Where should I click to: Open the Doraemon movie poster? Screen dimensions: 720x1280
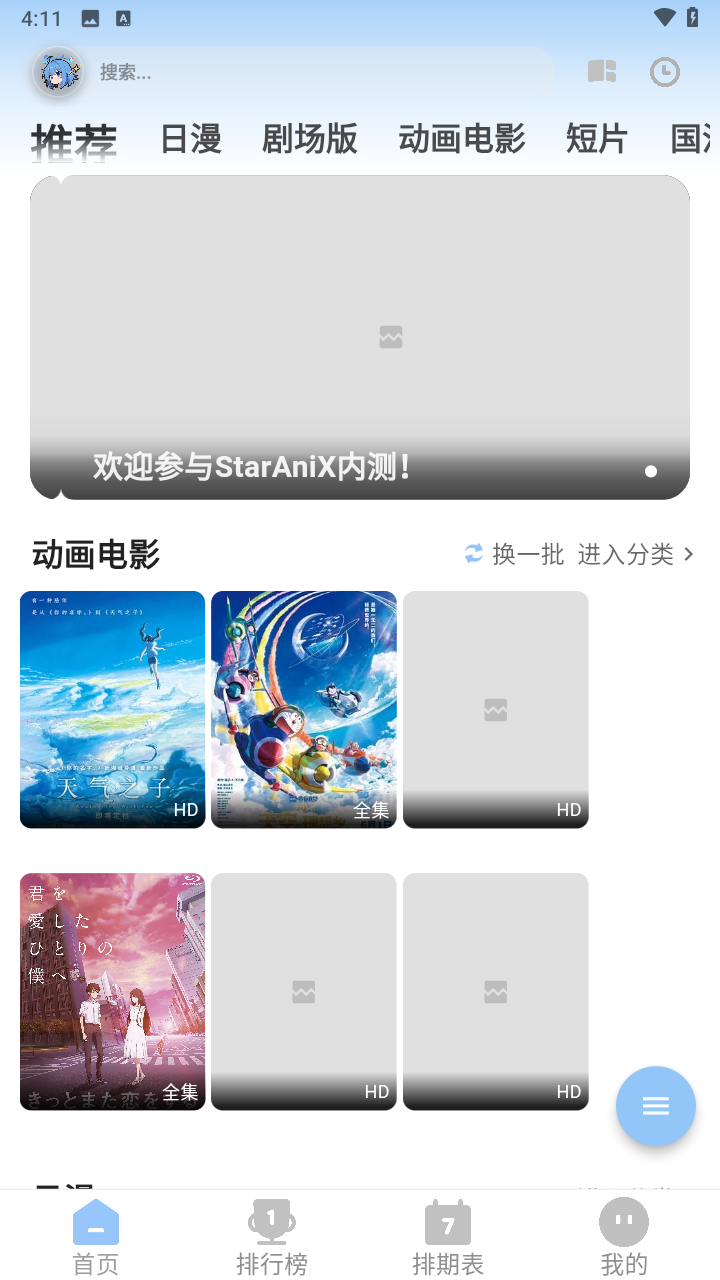pyautogui.click(x=304, y=709)
